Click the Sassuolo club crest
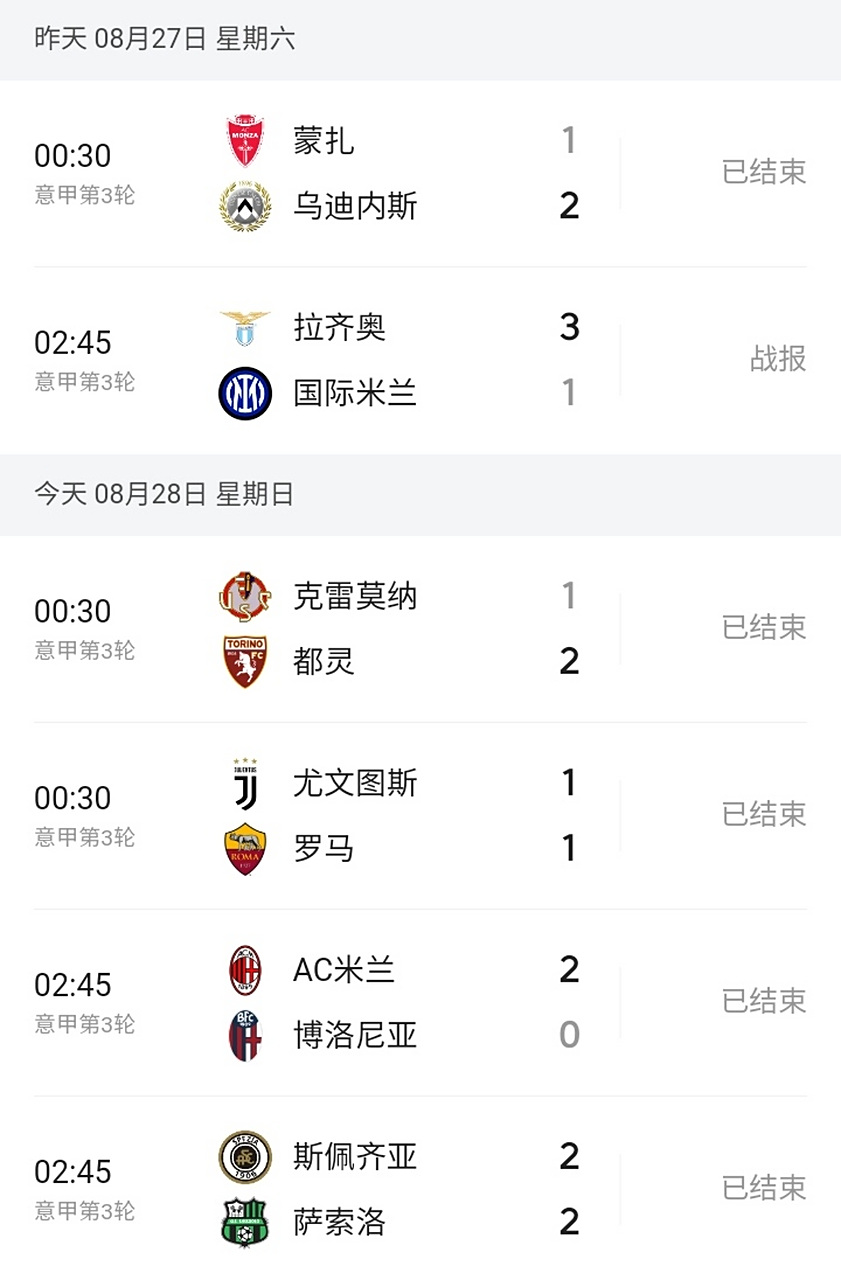841x1280 pixels. (x=244, y=1222)
